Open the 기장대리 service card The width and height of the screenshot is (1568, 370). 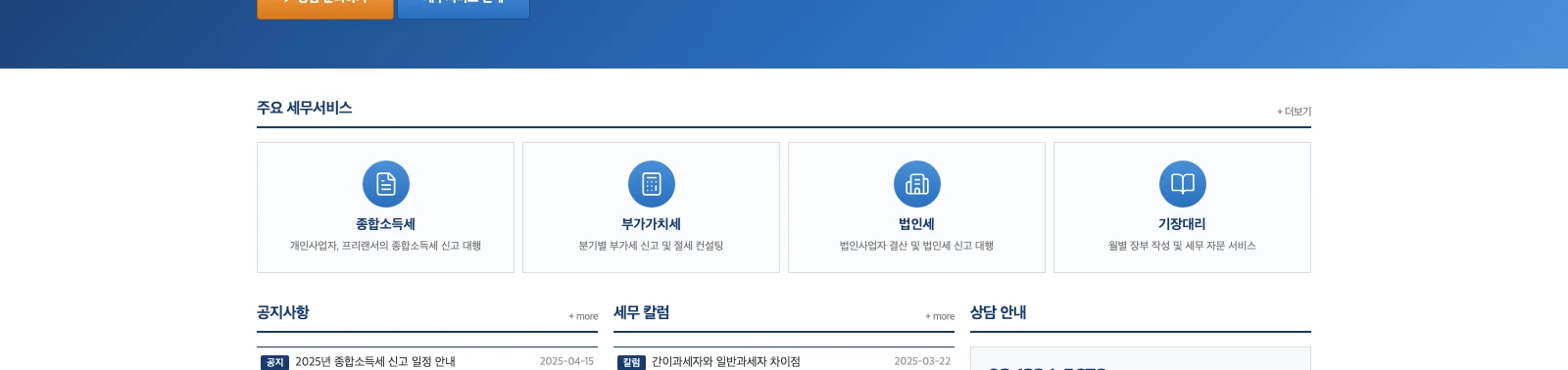1182,208
